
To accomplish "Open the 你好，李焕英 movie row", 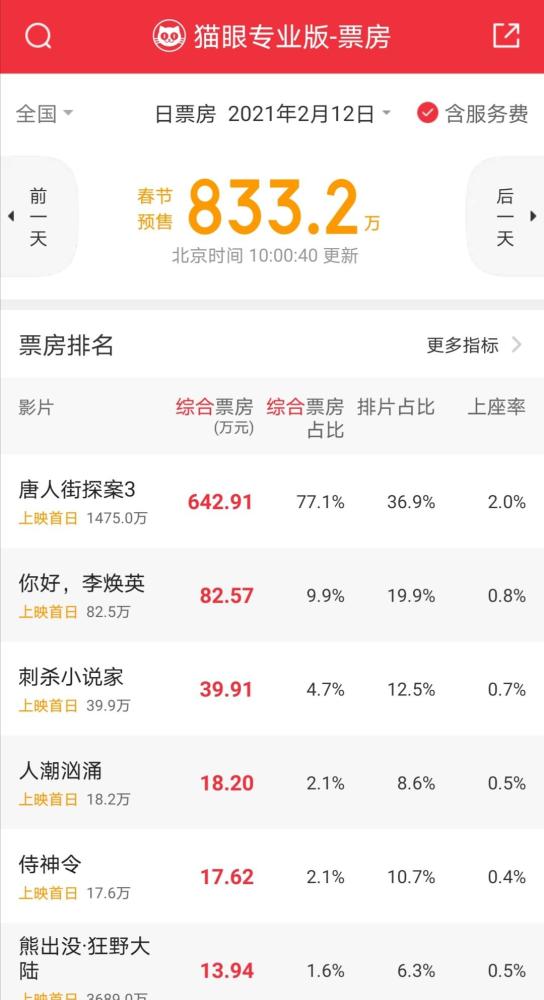I will click(x=272, y=595).
